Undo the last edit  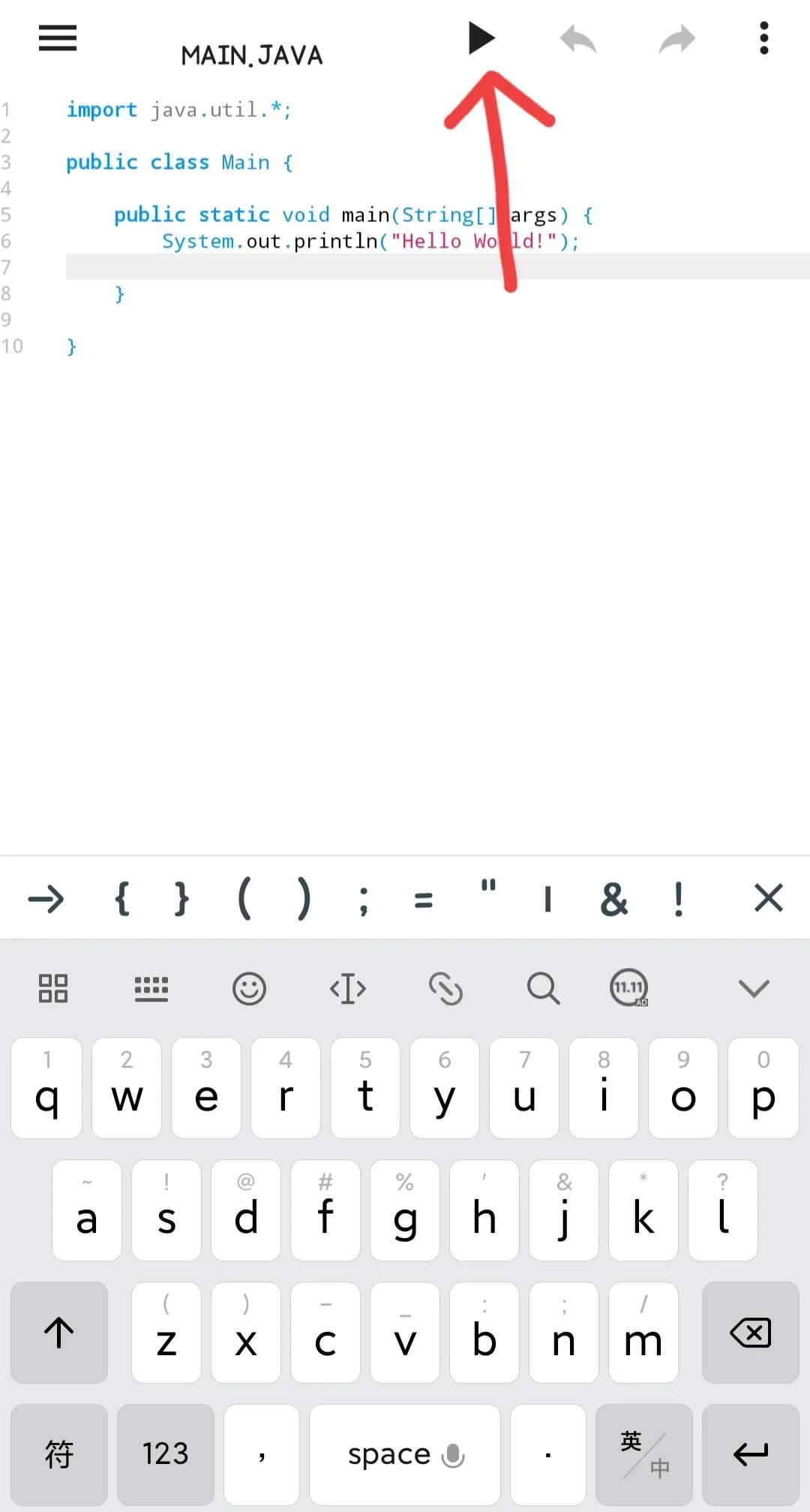click(578, 39)
